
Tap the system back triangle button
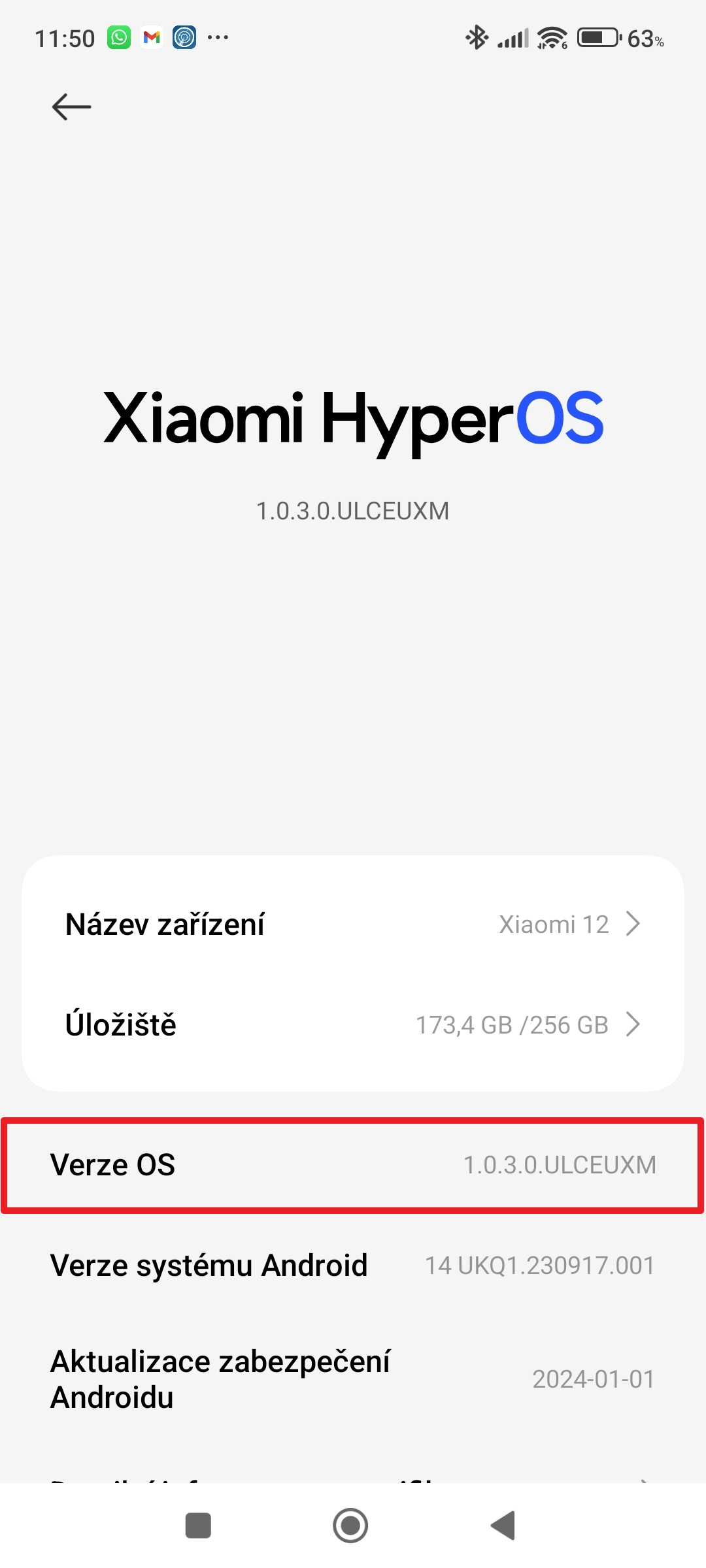click(x=503, y=1526)
